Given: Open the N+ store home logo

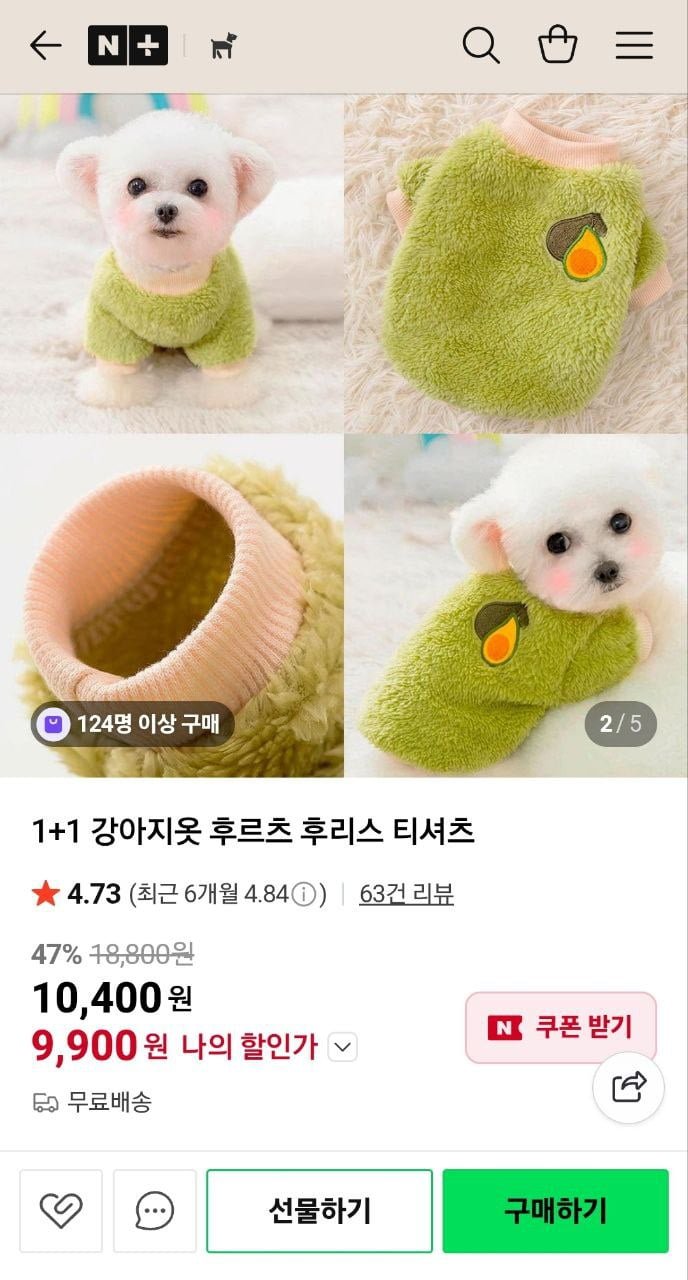Looking at the screenshot, I should click(128, 45).
